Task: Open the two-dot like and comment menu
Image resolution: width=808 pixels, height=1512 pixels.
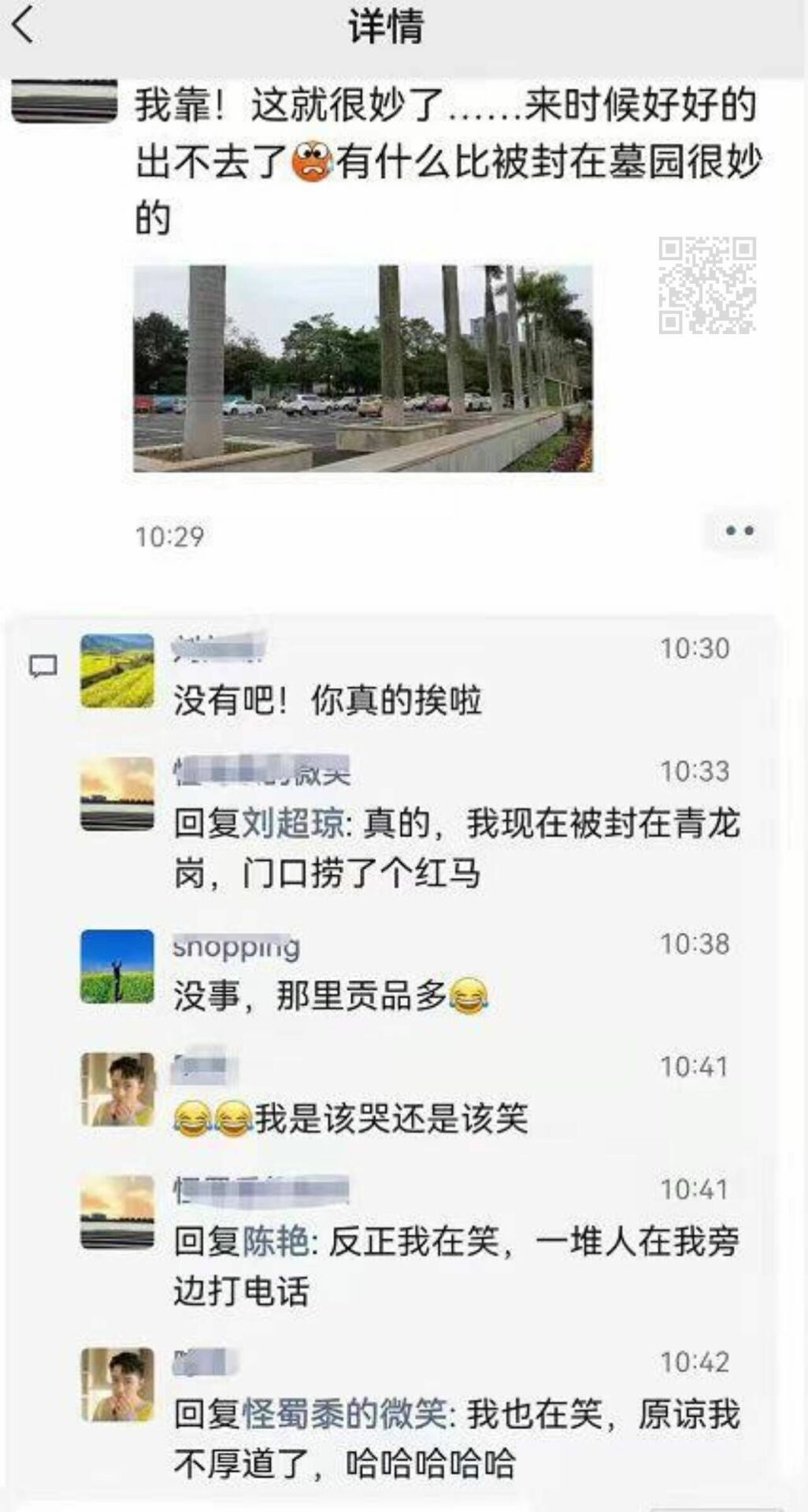Action: pyautogui.click(x=739, y=532)
